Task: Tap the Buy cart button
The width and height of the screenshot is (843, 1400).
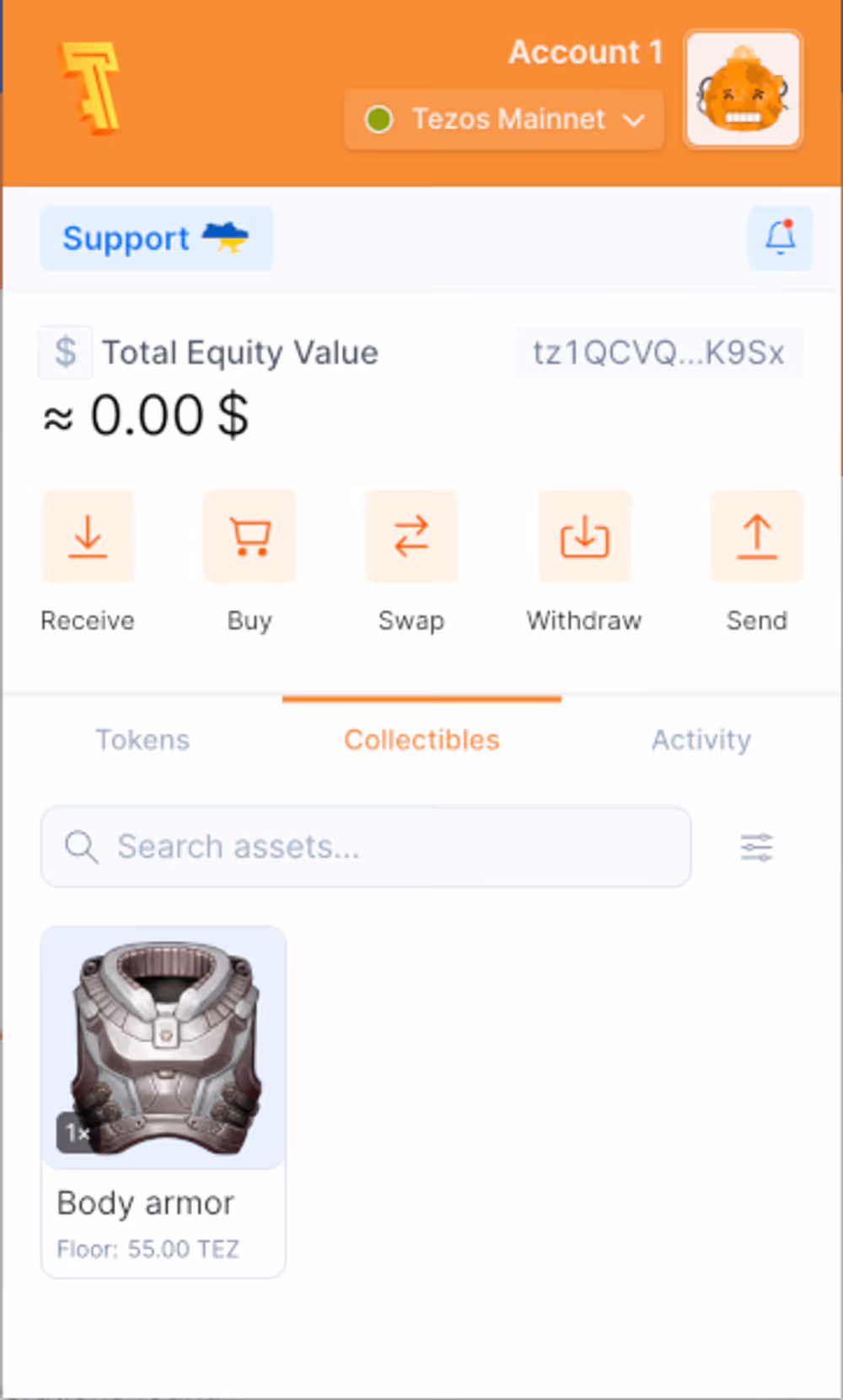Action: (250, 536)
